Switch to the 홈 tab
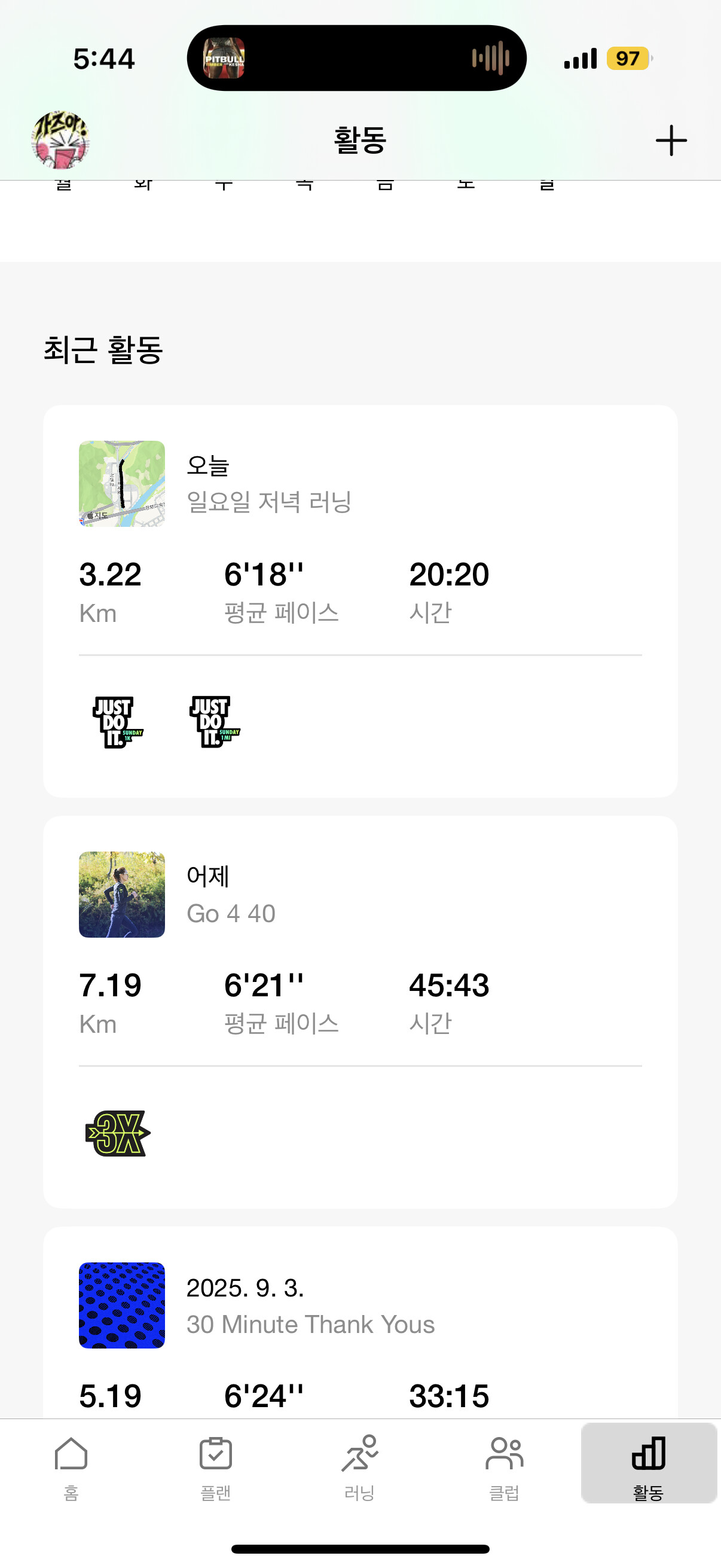The width and height of the screenshot is (721, 1568). click(71, 1467)
